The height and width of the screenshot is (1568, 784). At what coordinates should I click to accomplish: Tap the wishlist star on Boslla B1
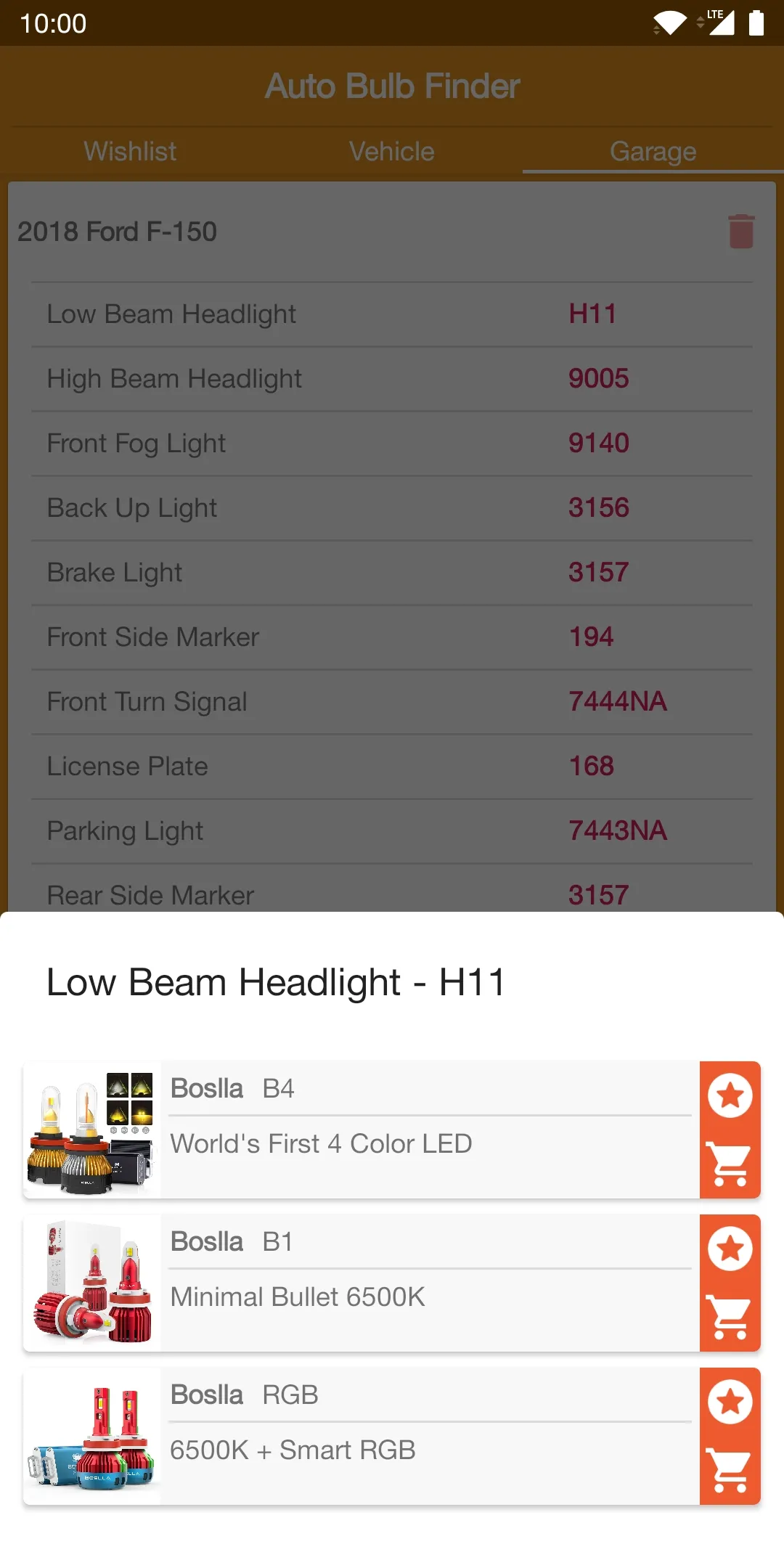point(730,1249)
